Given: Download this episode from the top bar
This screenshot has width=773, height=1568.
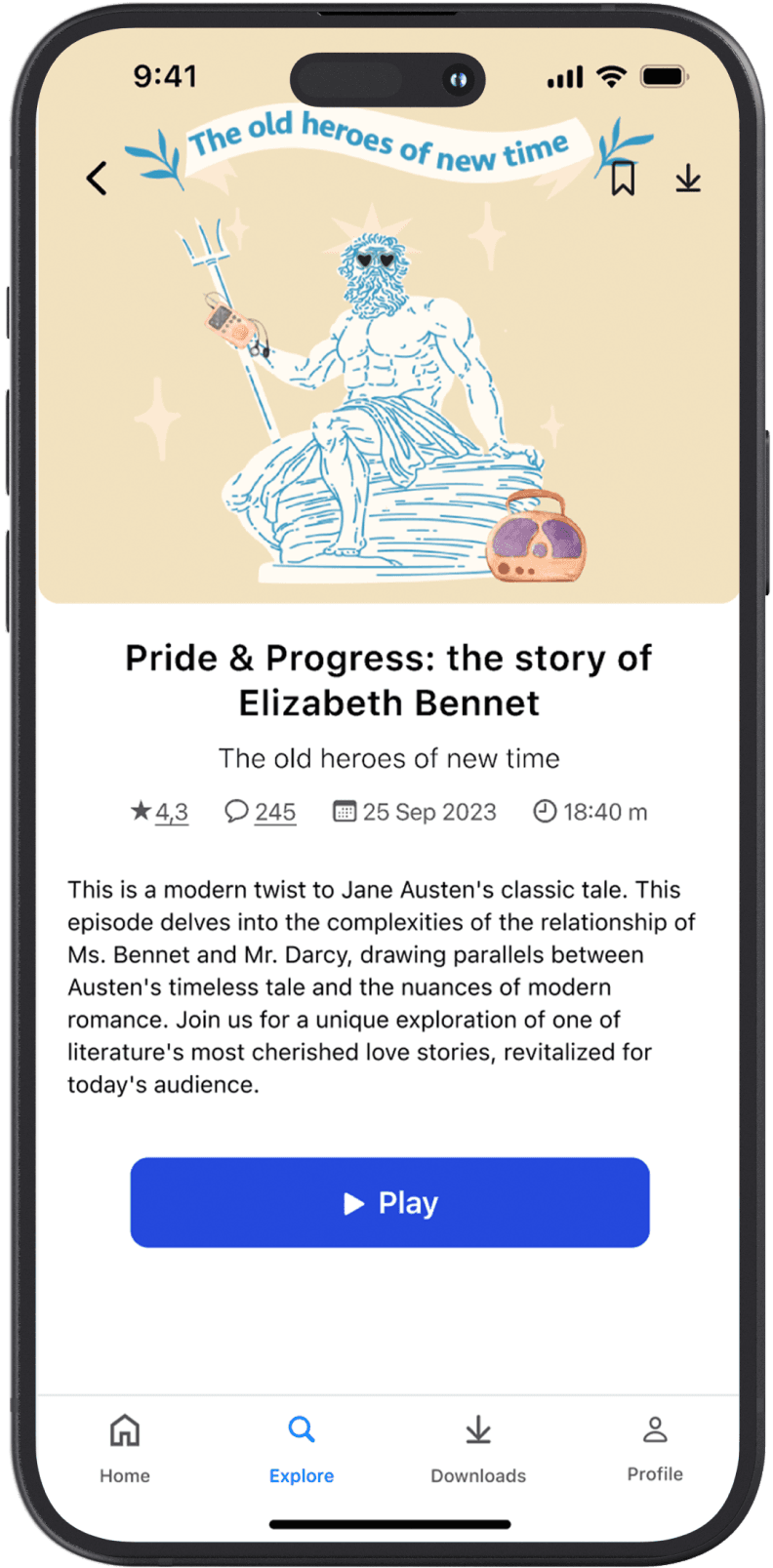Looking at the screenshot, I should pyautogui.click(x=688, y=179).
